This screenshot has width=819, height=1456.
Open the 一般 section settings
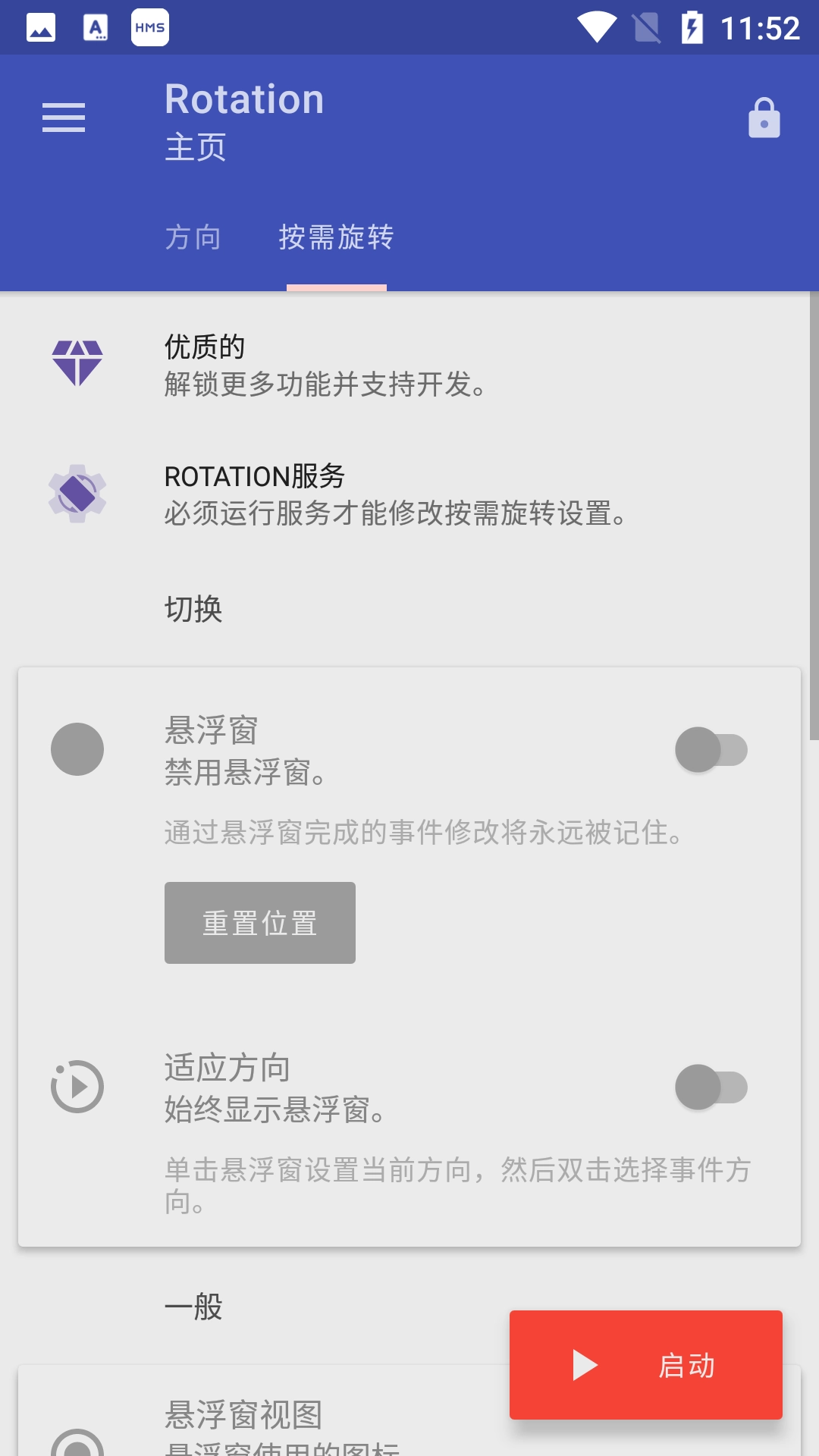point(194,1308)
